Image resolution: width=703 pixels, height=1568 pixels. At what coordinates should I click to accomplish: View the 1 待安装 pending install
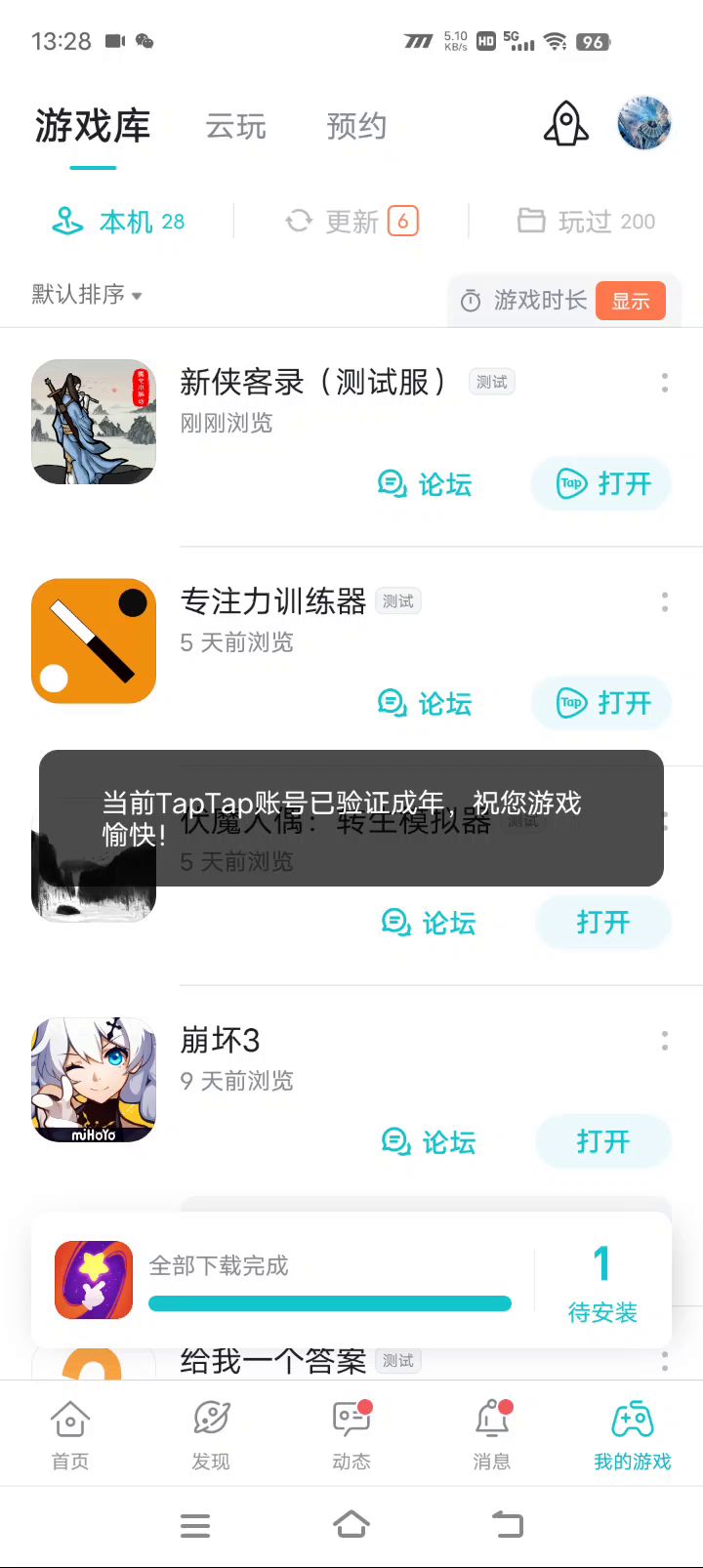click(x=602, y=1283)
